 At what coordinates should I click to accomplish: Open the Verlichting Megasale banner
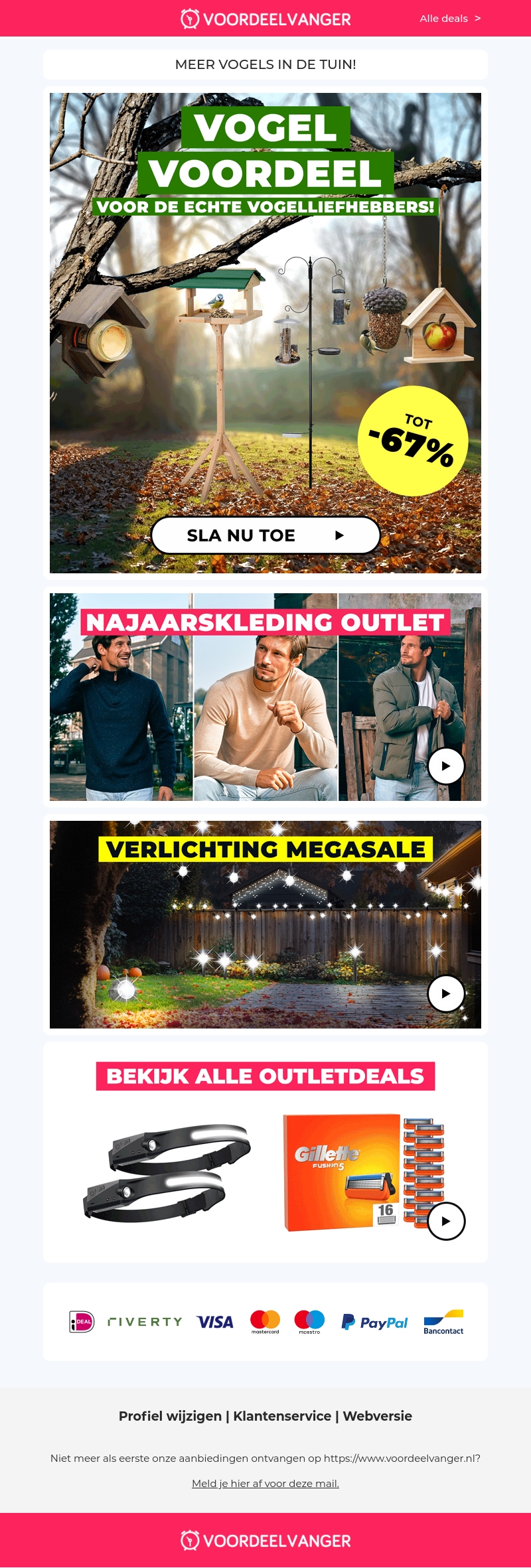265,924
